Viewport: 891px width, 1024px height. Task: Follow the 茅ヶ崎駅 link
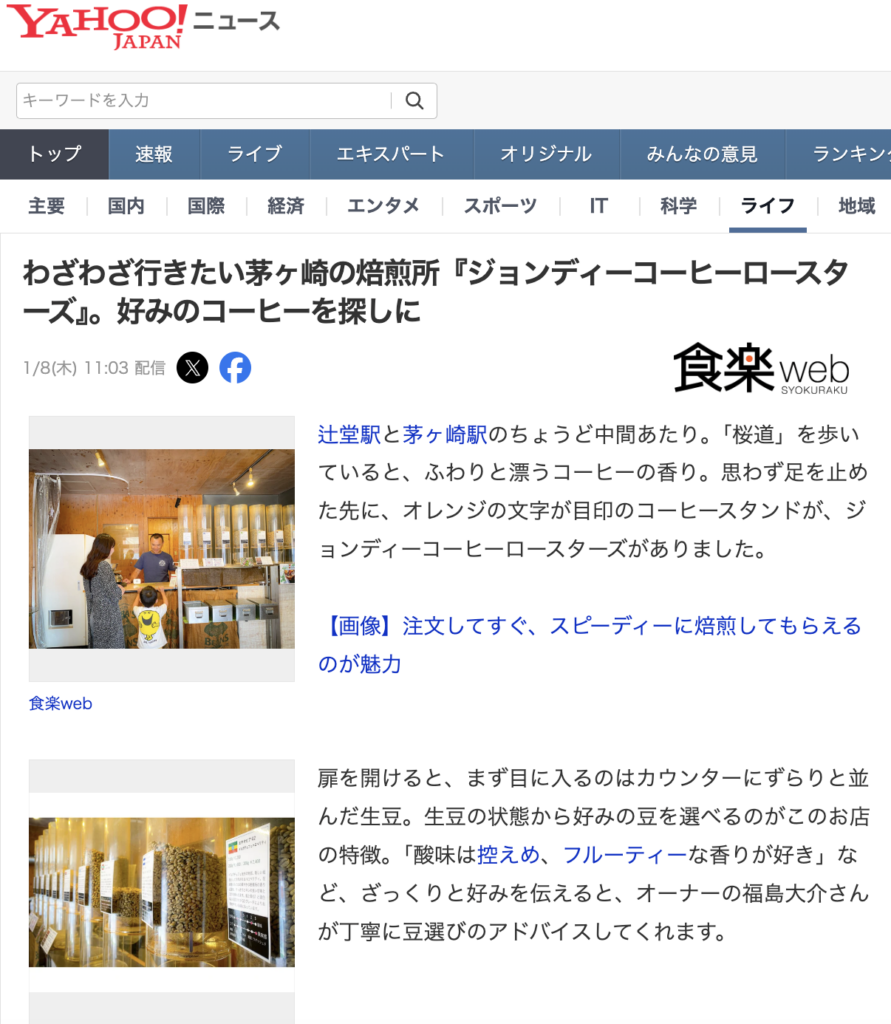tap(445, 435)
